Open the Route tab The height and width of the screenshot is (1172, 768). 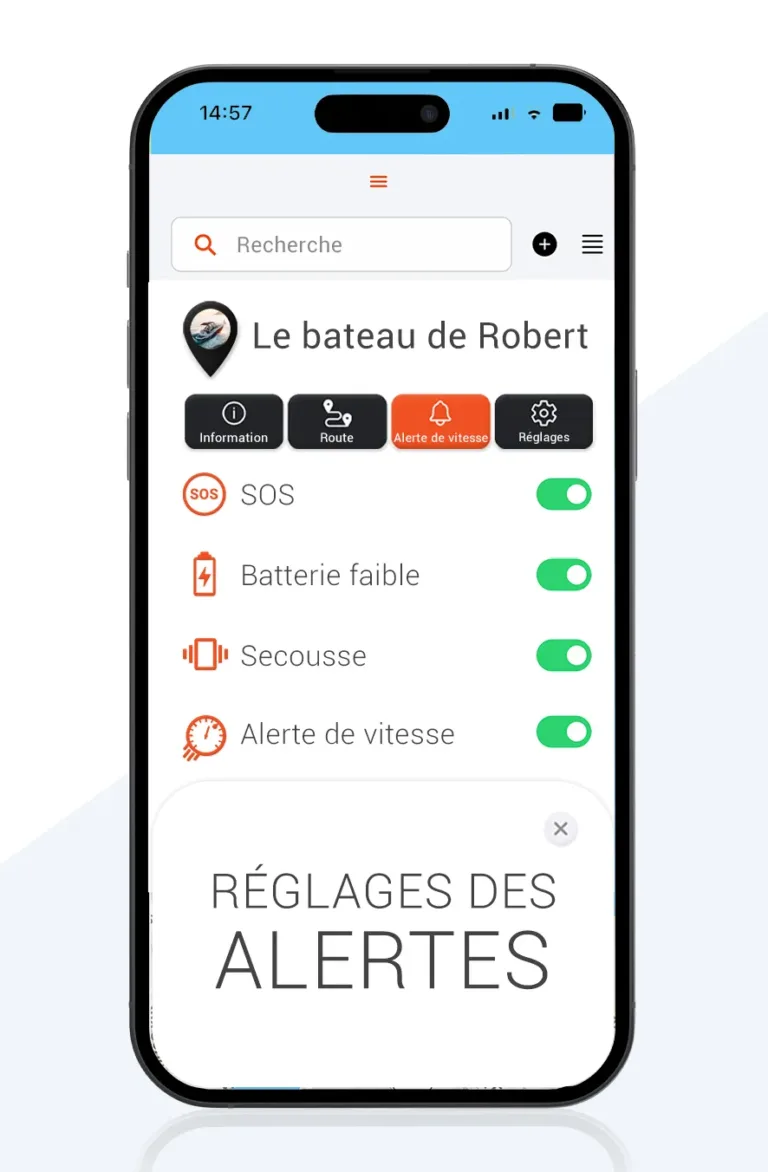(337, 421)
